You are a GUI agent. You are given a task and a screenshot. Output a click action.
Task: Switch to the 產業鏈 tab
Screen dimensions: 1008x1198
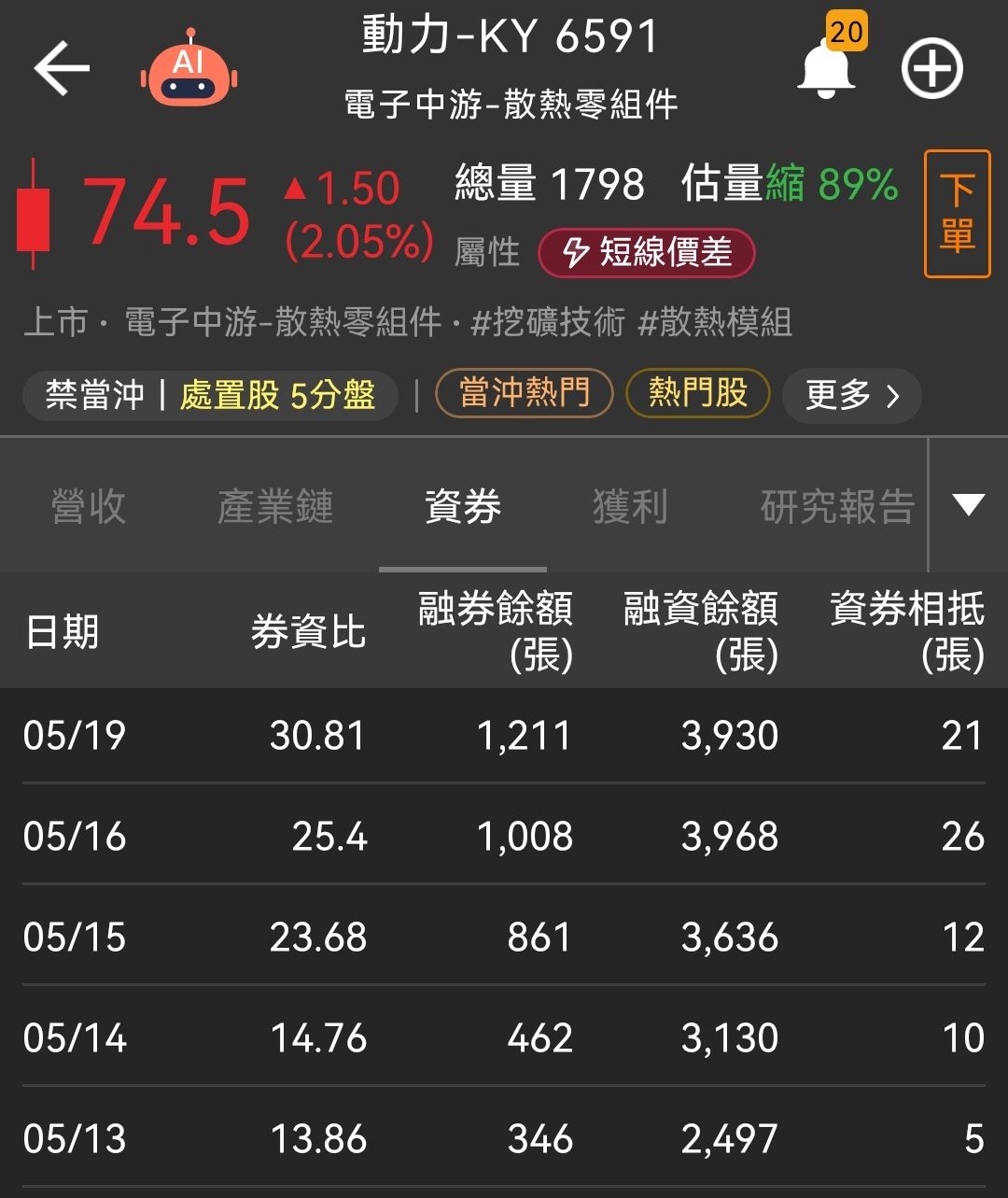(275, 507)
